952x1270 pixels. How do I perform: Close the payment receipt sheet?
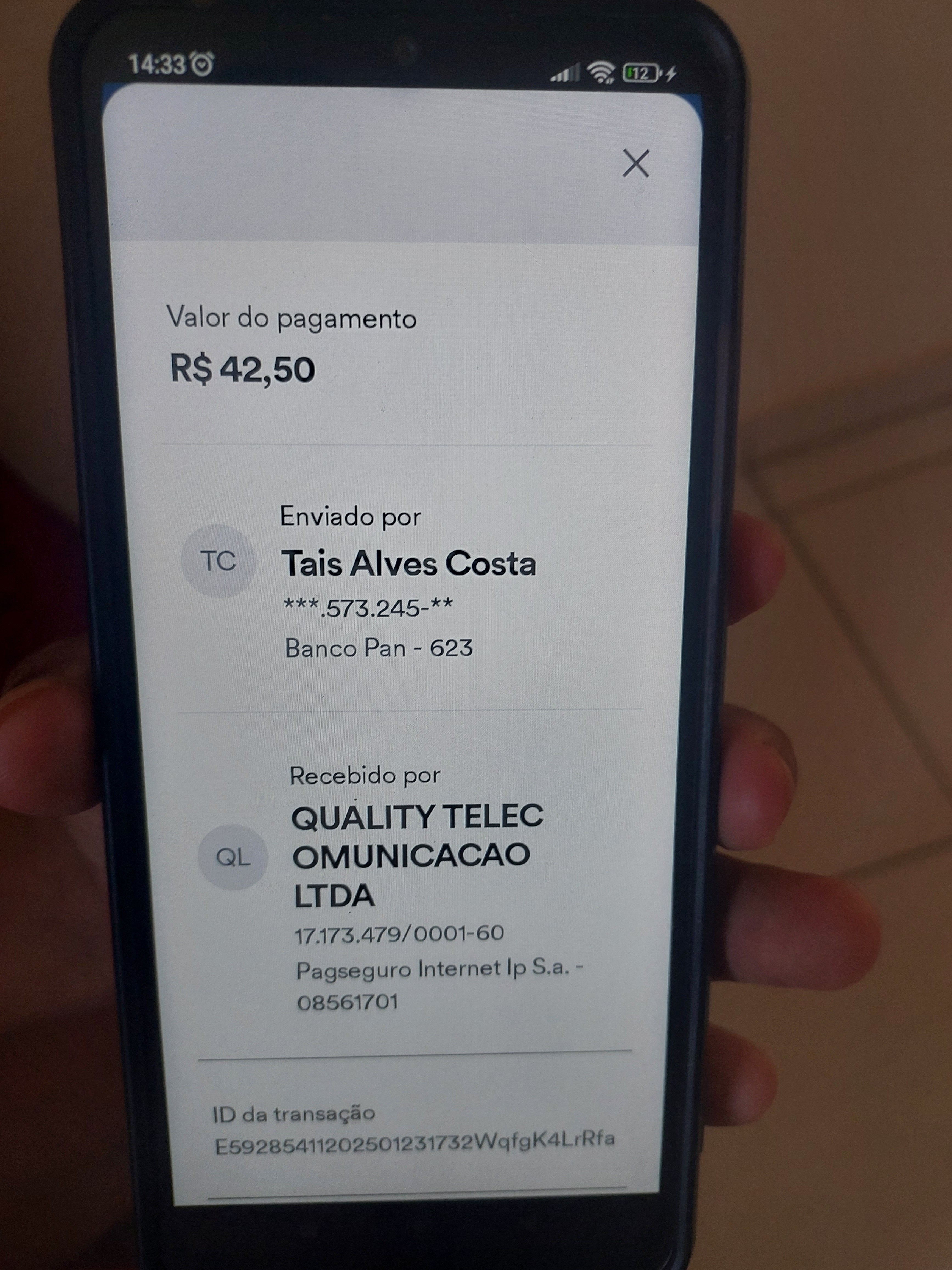(x=635, y=164)
